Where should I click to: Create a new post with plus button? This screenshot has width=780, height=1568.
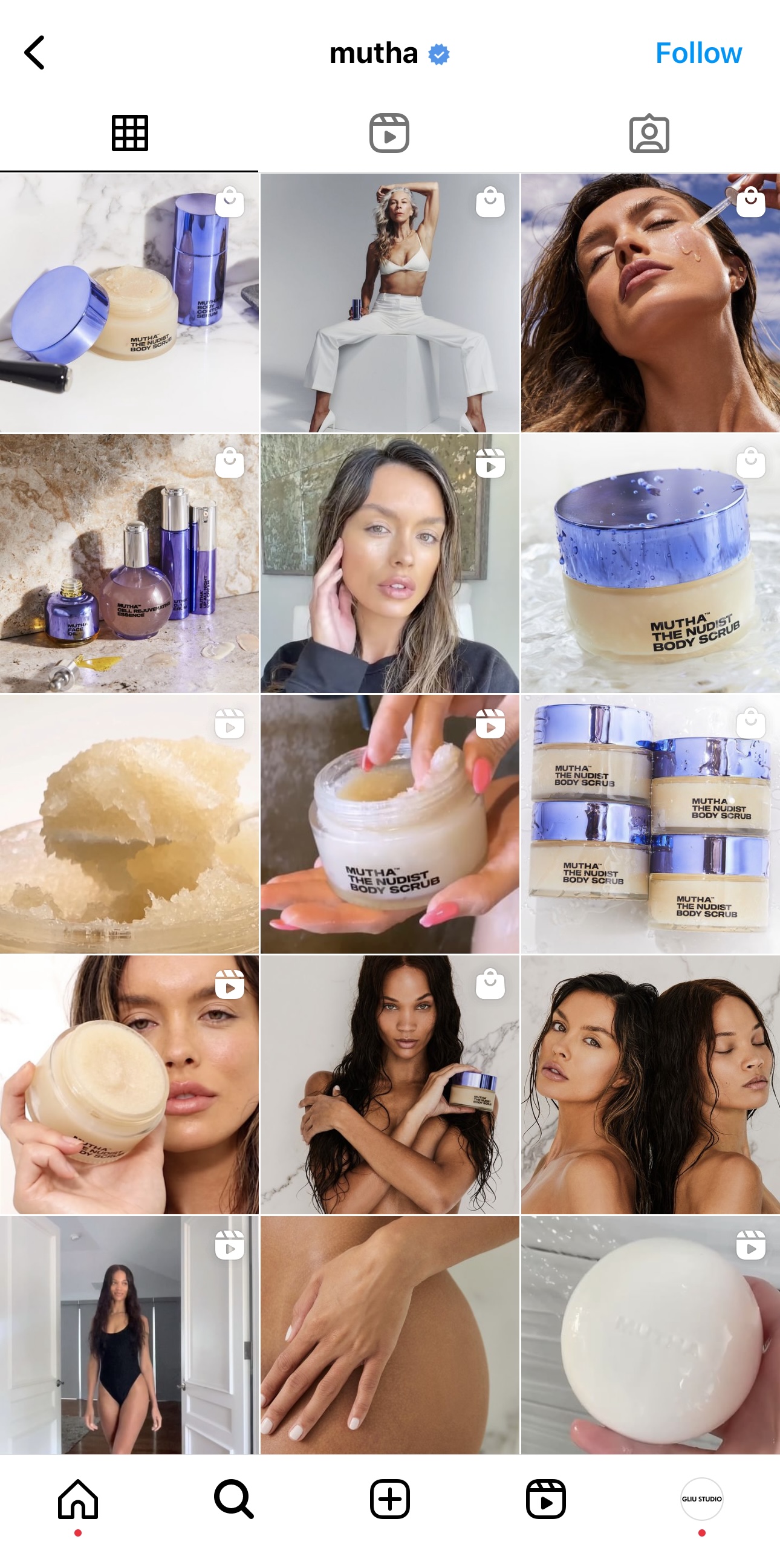(x=389, y=1498)
